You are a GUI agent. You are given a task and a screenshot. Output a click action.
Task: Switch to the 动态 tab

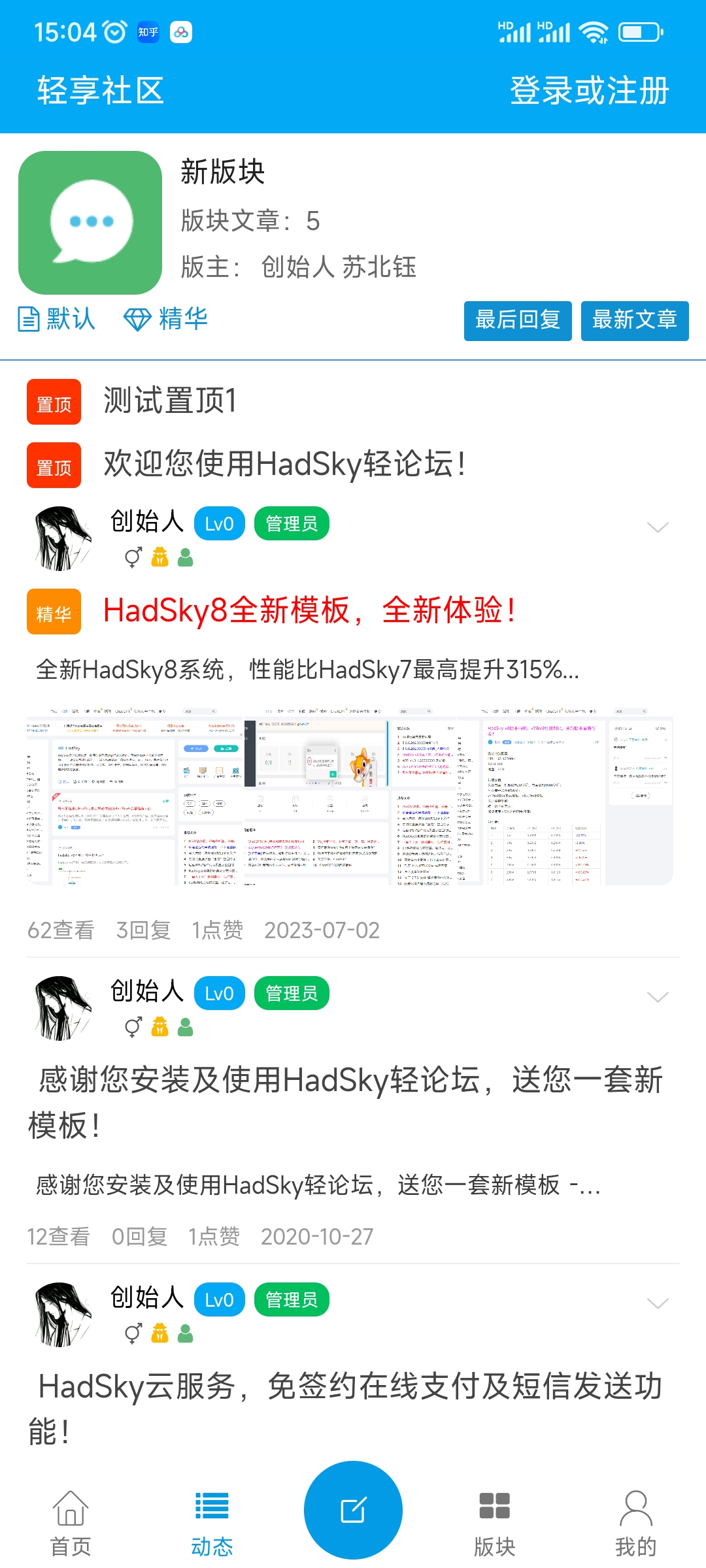tap(212, 1524)
